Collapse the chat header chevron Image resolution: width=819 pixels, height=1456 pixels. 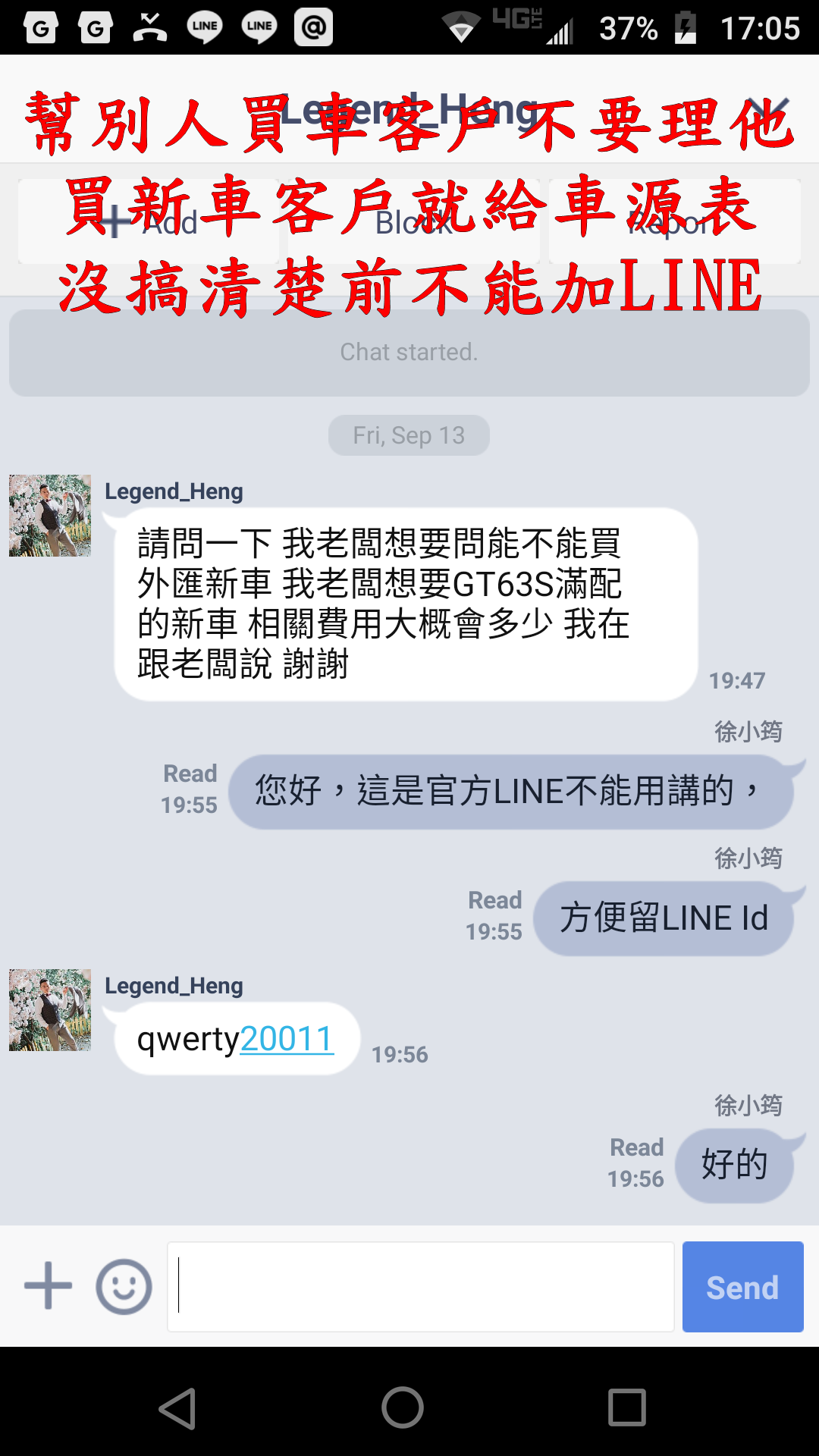click(x=767, y=111)
